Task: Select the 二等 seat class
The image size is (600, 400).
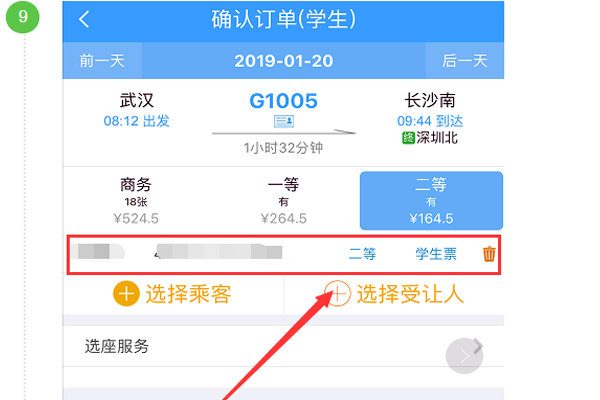Action: coord(431,200)
